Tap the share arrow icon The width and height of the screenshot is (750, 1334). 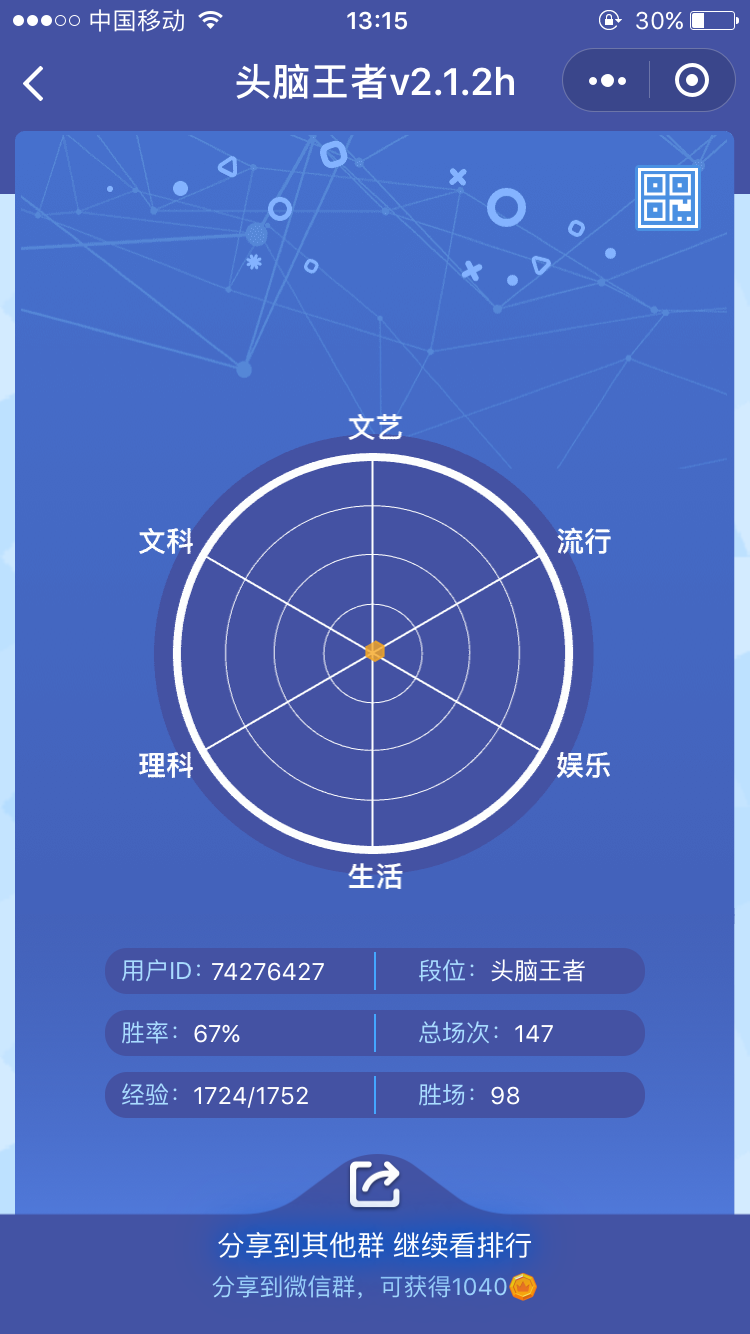[374, 1182]
